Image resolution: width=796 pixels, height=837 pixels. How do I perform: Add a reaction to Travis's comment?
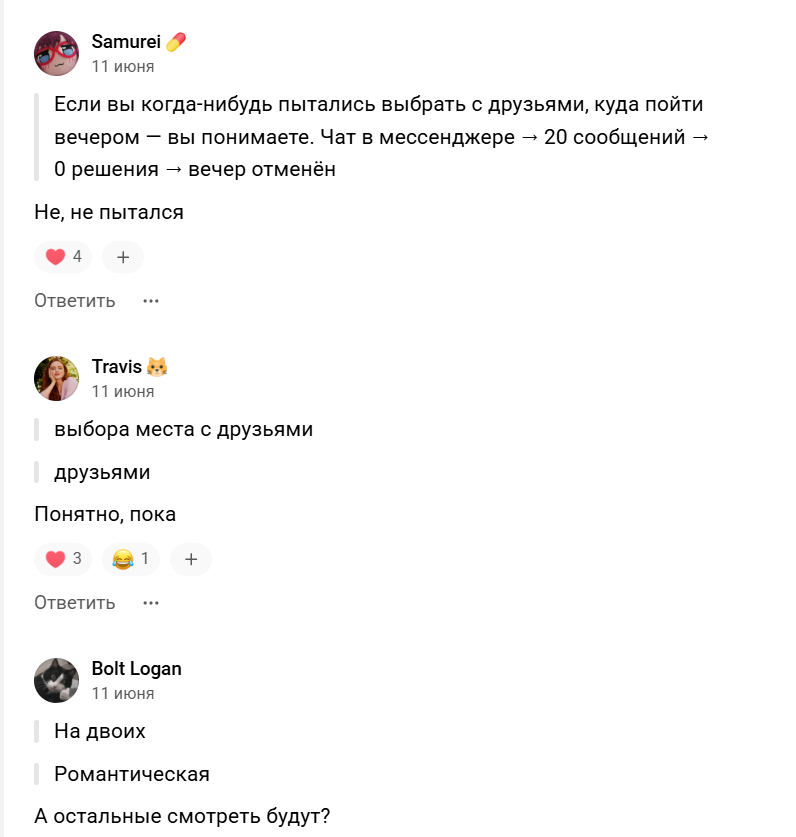tap(191, 559)
